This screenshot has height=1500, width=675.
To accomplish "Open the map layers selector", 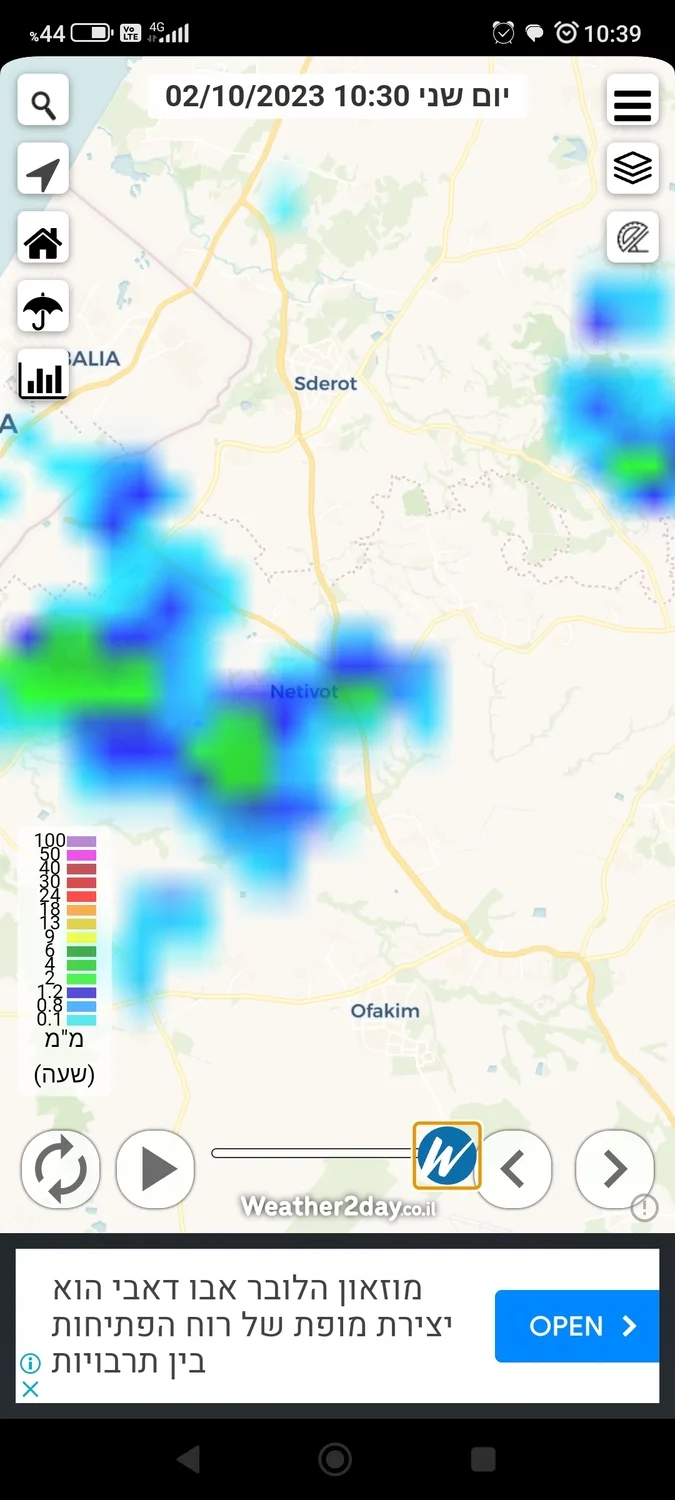I will (632, 168).
